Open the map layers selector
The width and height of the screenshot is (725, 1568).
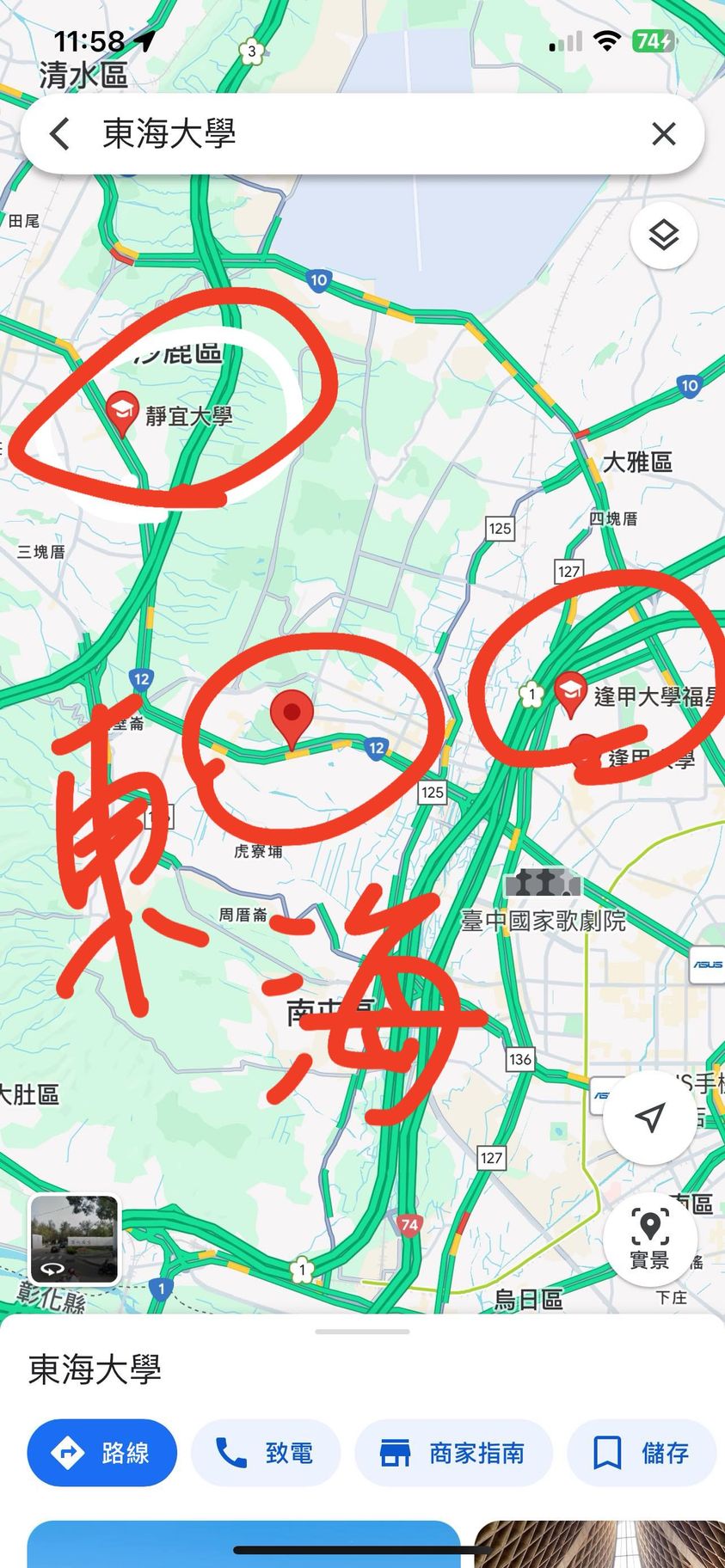663,236
